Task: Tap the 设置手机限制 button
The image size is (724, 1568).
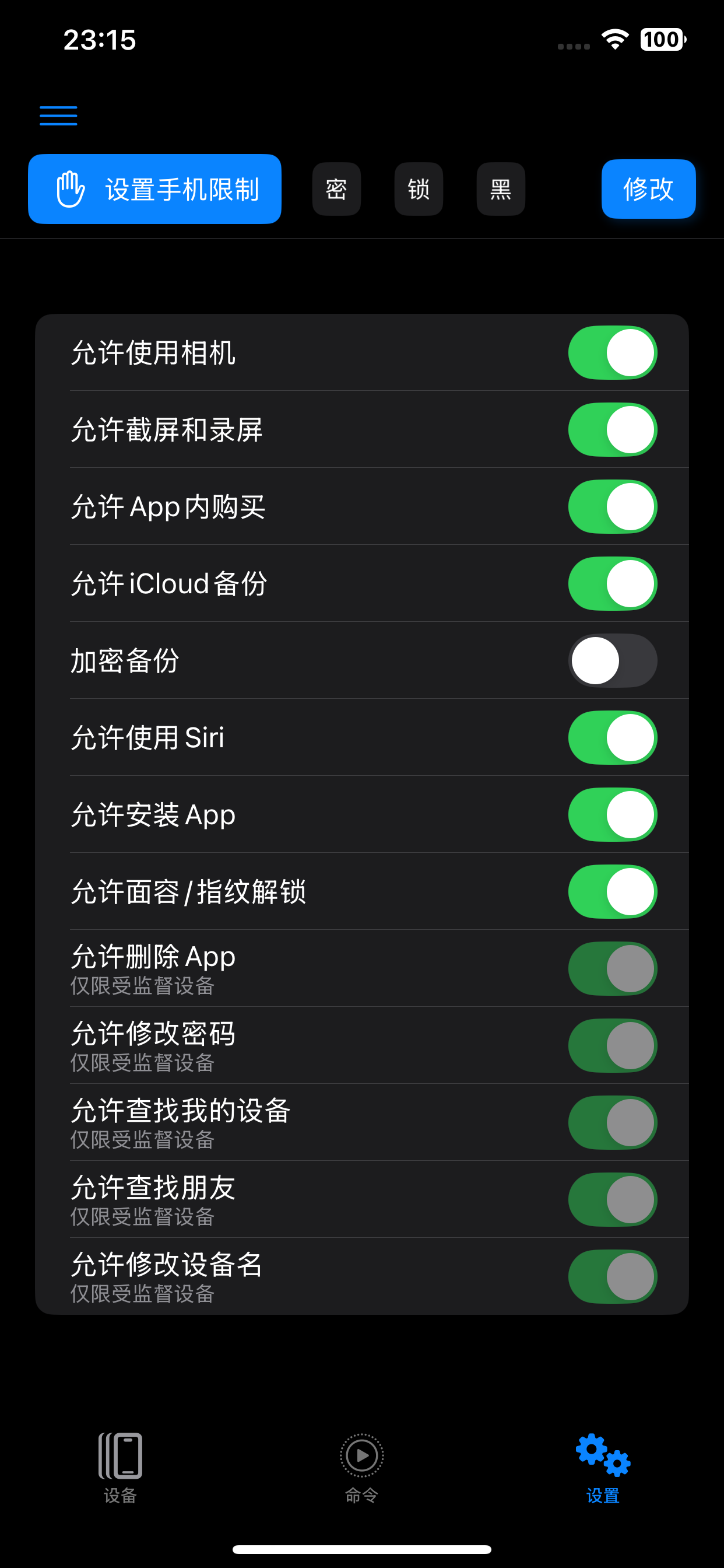Action: 154,188
